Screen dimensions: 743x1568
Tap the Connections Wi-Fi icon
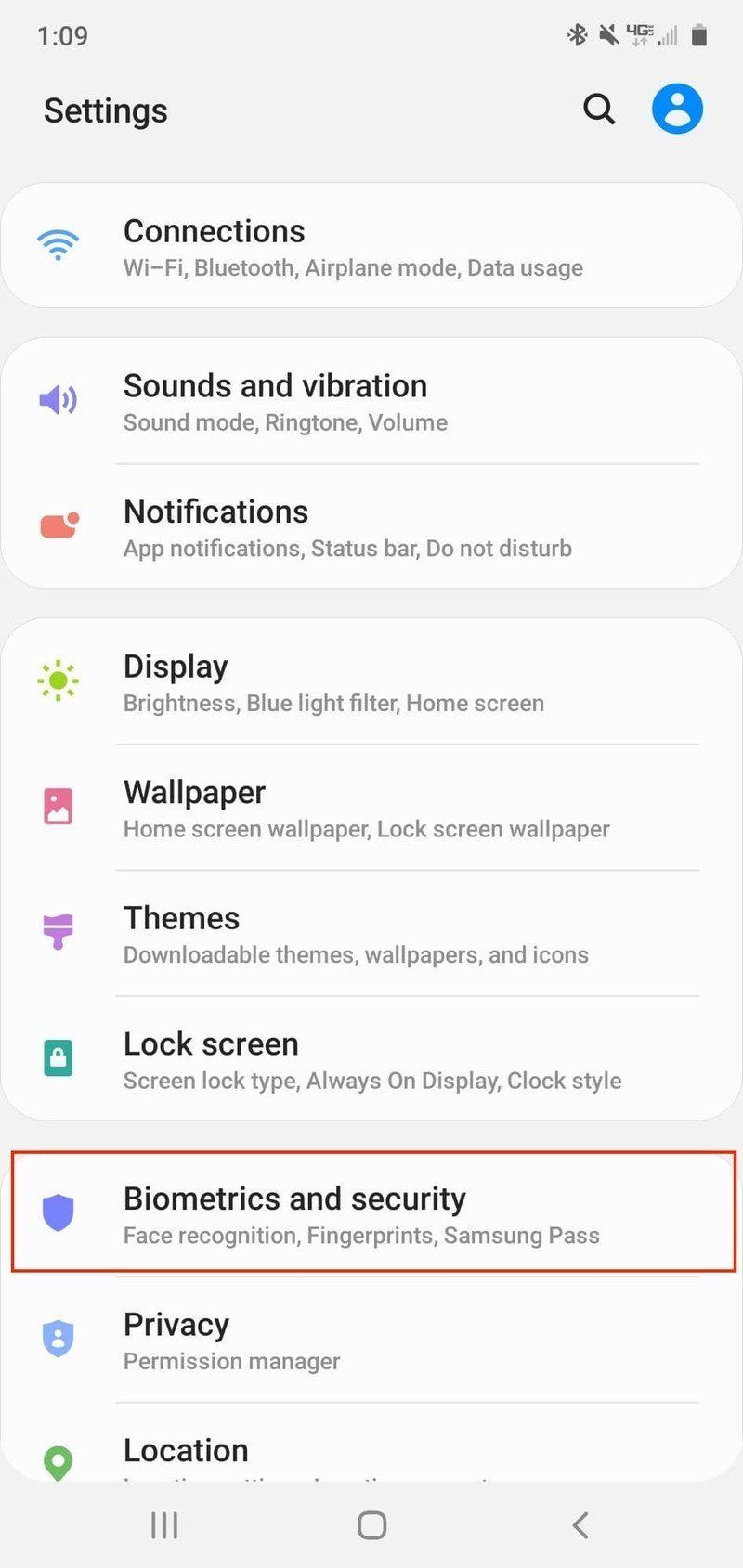point(58,245)
